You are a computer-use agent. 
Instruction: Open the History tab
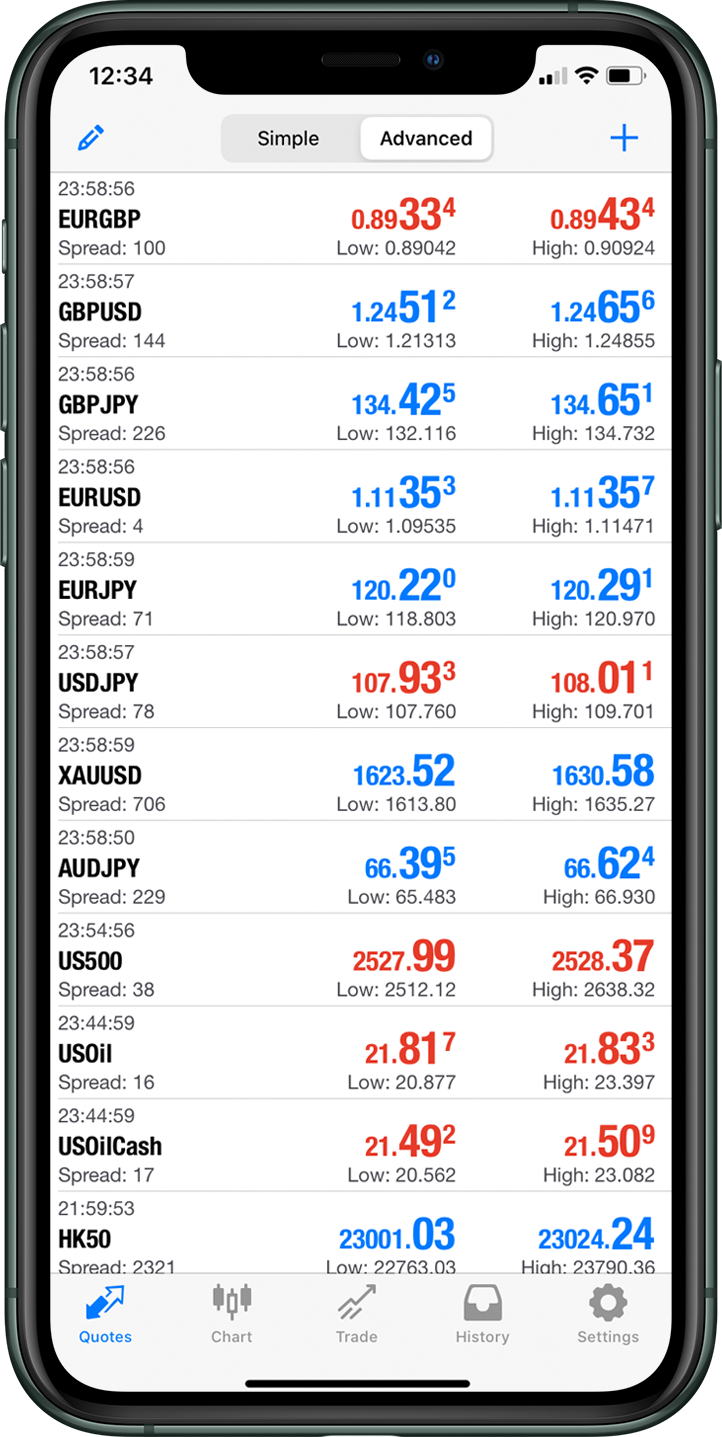[x=482, y=1314]
